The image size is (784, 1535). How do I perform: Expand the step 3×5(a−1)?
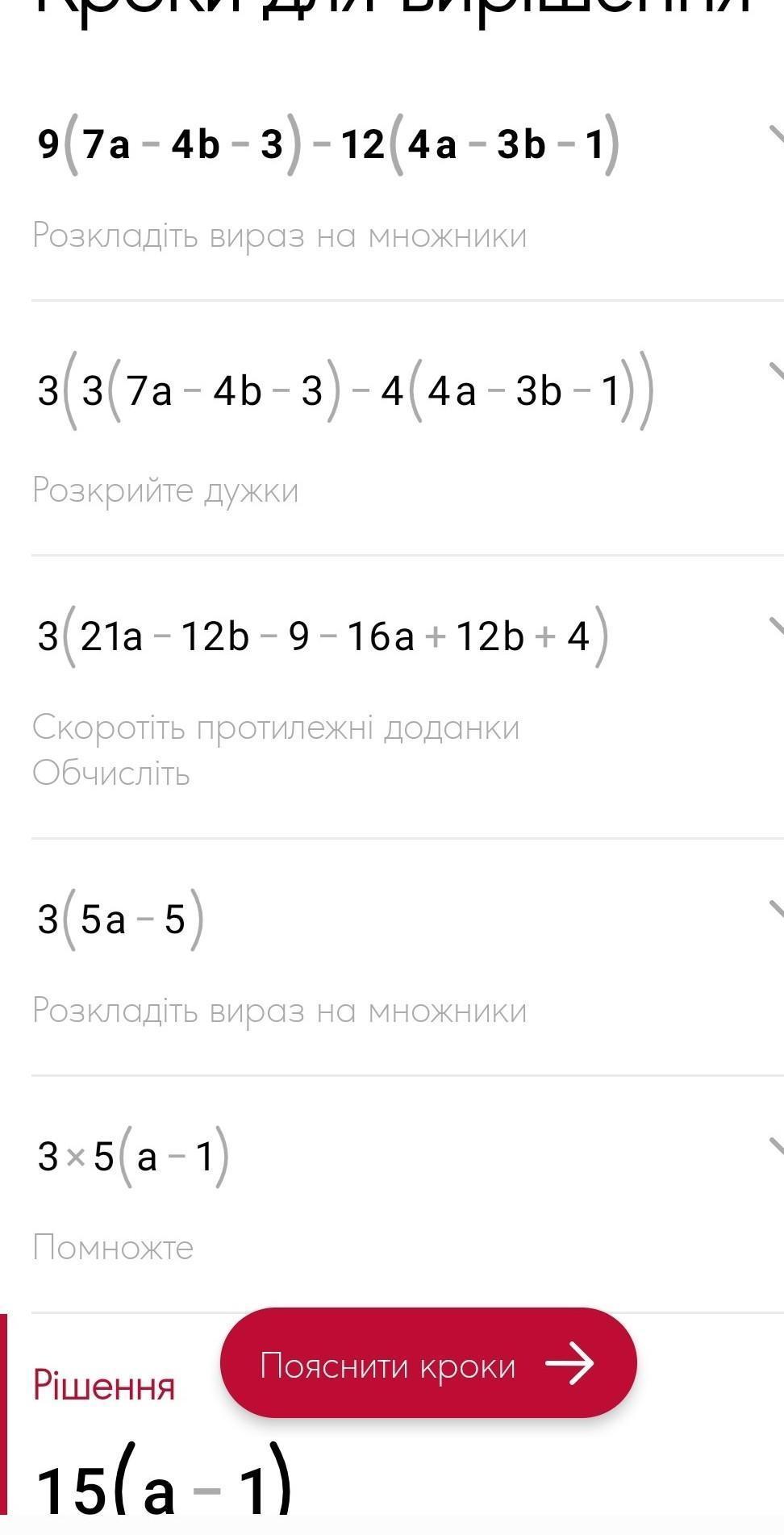click(776, 1145)
